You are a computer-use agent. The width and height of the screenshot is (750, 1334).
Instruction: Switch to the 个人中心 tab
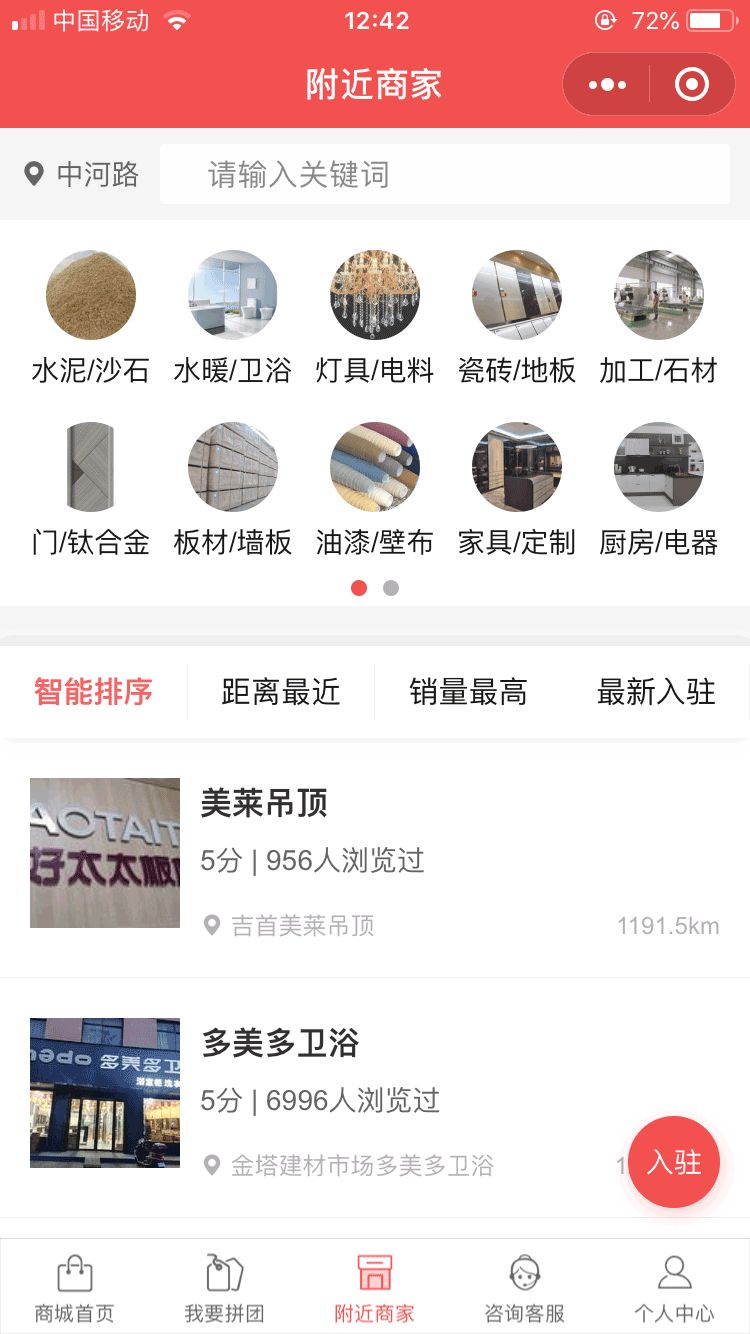(675, 1288)
